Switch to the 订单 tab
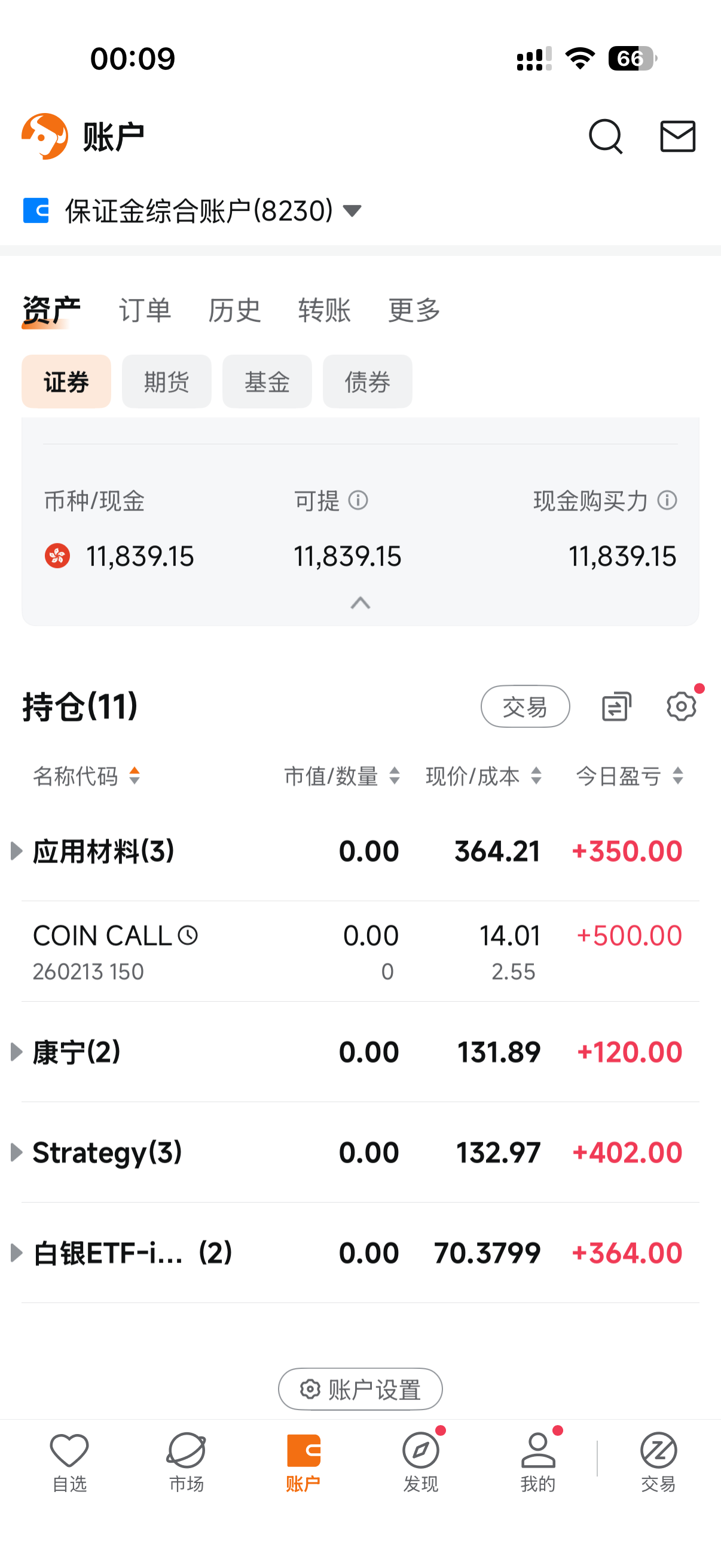This screenshot has height=1568, width=721. pos(145,310)
